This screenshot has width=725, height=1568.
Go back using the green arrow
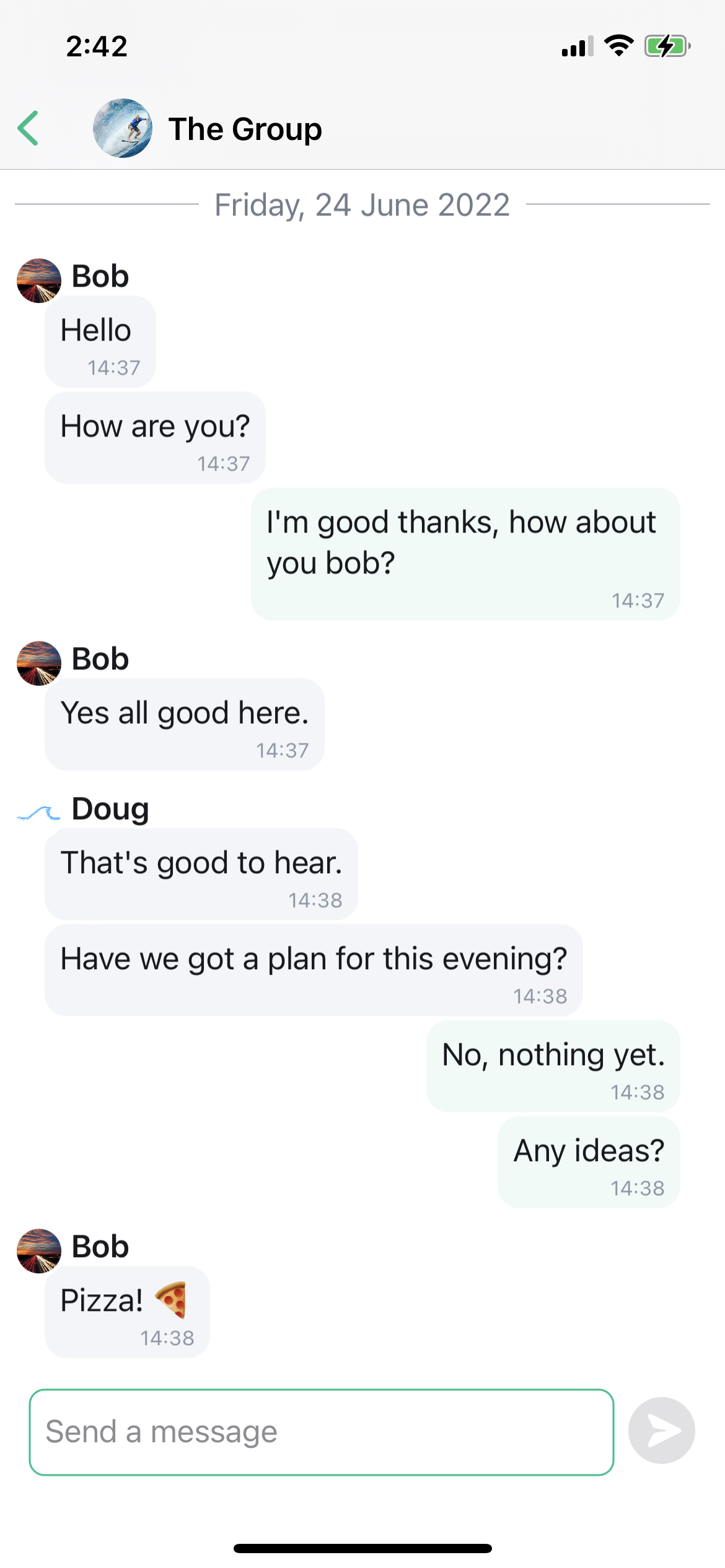(29, 129)
